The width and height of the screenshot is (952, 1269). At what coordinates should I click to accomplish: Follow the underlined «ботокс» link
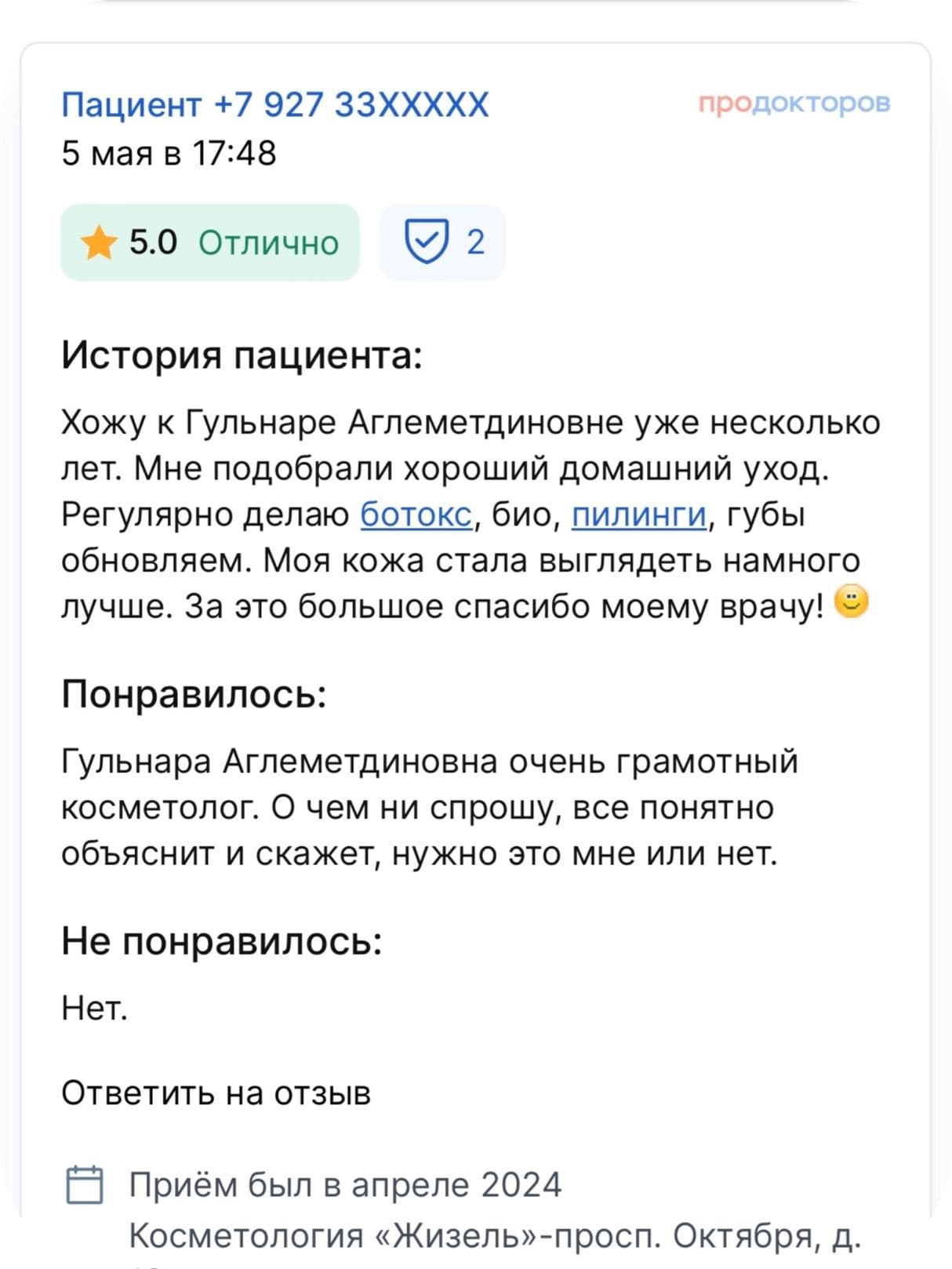point(416,515)
